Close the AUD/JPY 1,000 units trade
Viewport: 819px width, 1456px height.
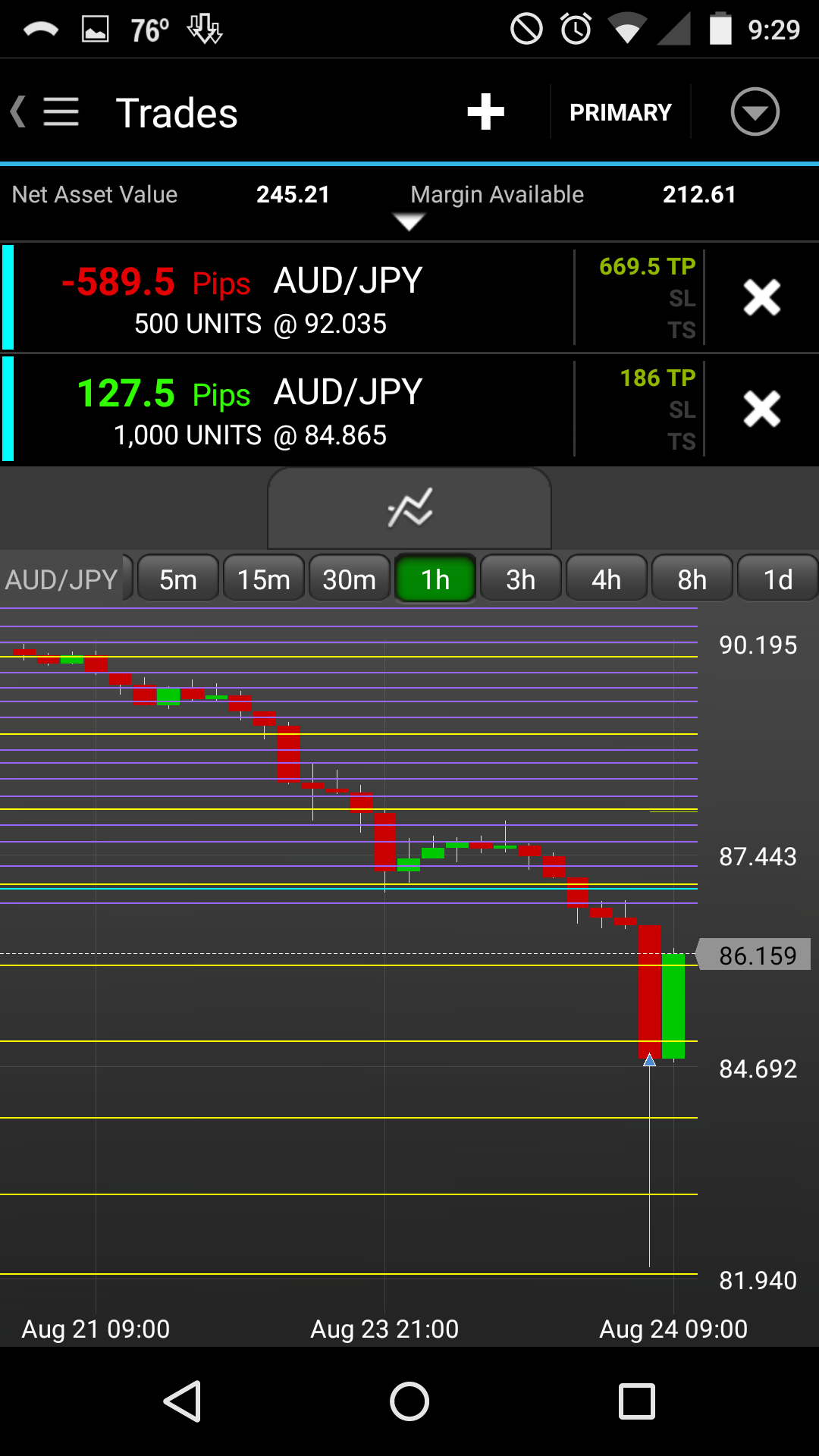[761, 409]
